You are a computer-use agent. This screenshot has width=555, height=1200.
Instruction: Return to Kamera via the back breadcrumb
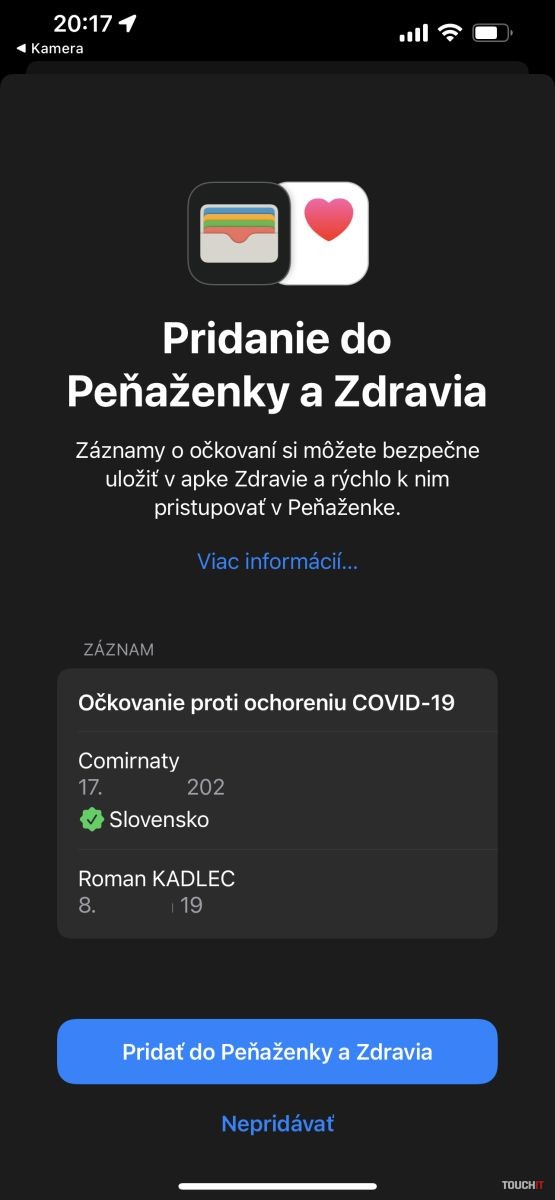click(x=50, y=48)
